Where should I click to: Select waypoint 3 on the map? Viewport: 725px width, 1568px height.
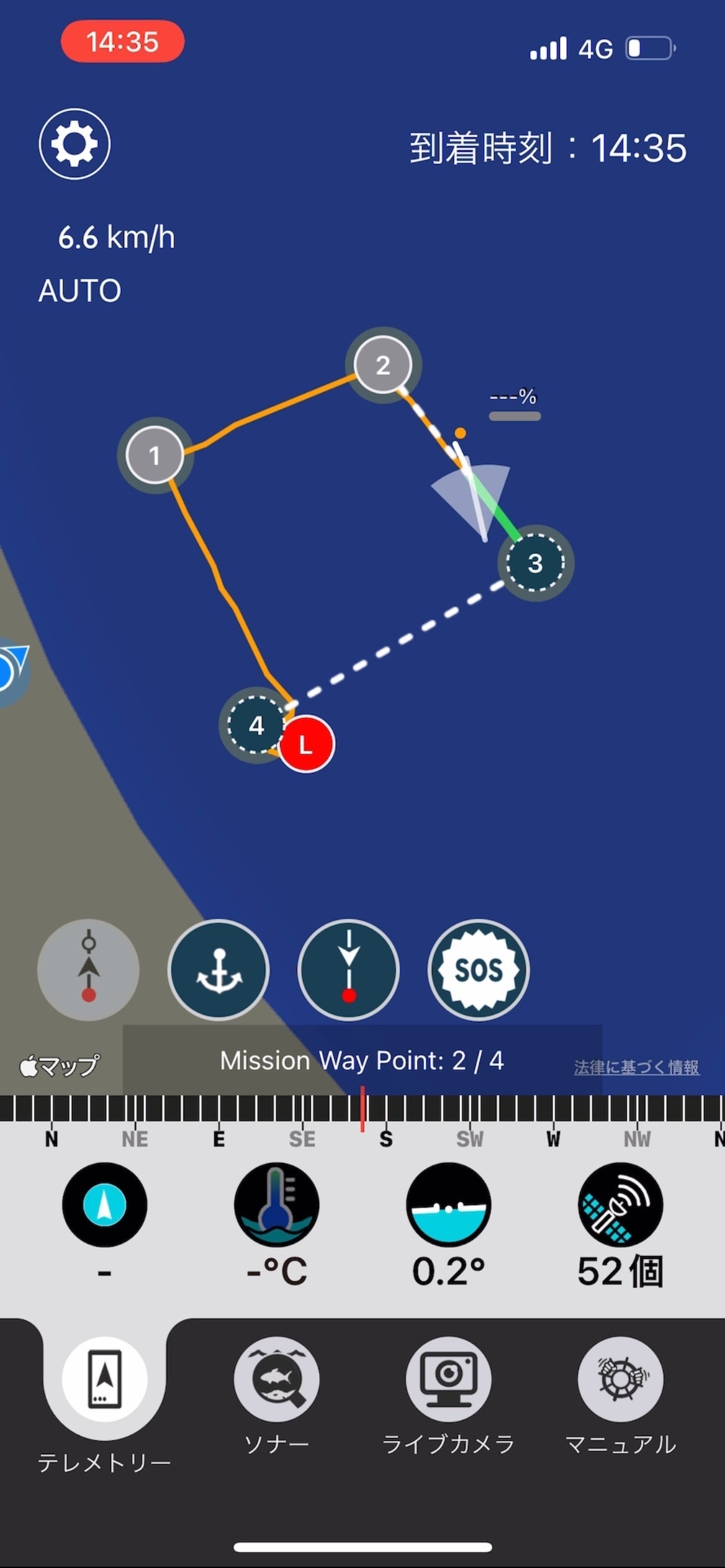535,563
